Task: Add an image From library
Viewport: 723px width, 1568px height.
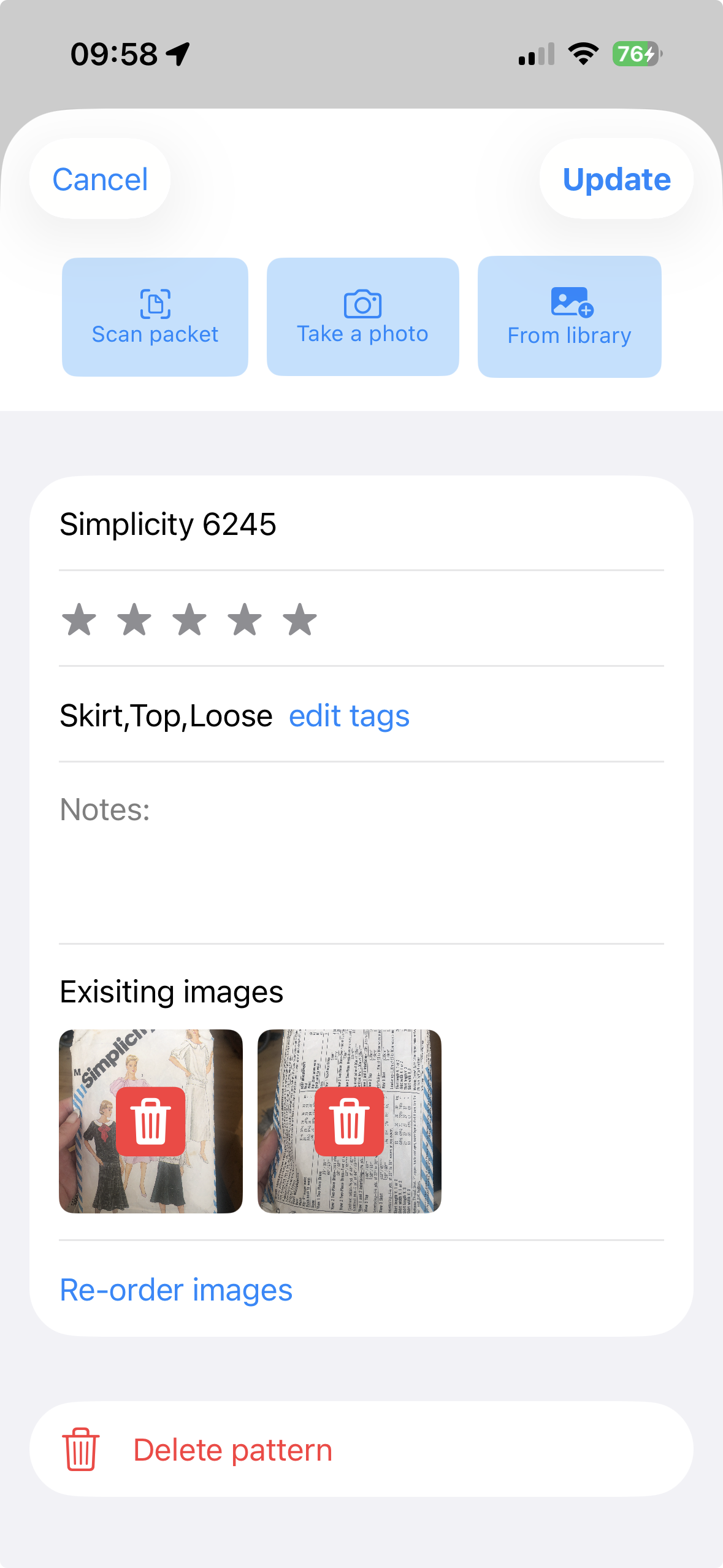Action: click(x=569, y=317)
